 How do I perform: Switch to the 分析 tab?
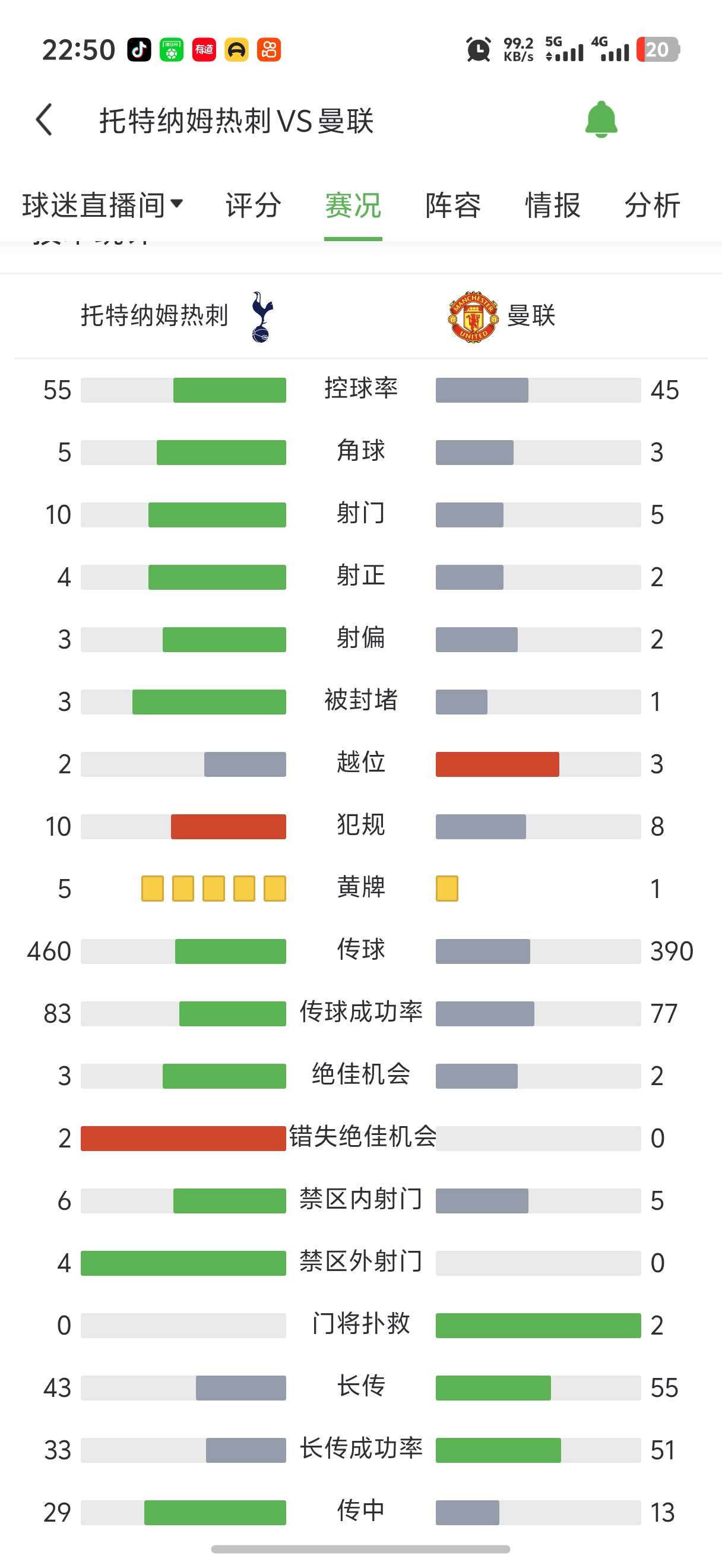[x=652, y=204]
